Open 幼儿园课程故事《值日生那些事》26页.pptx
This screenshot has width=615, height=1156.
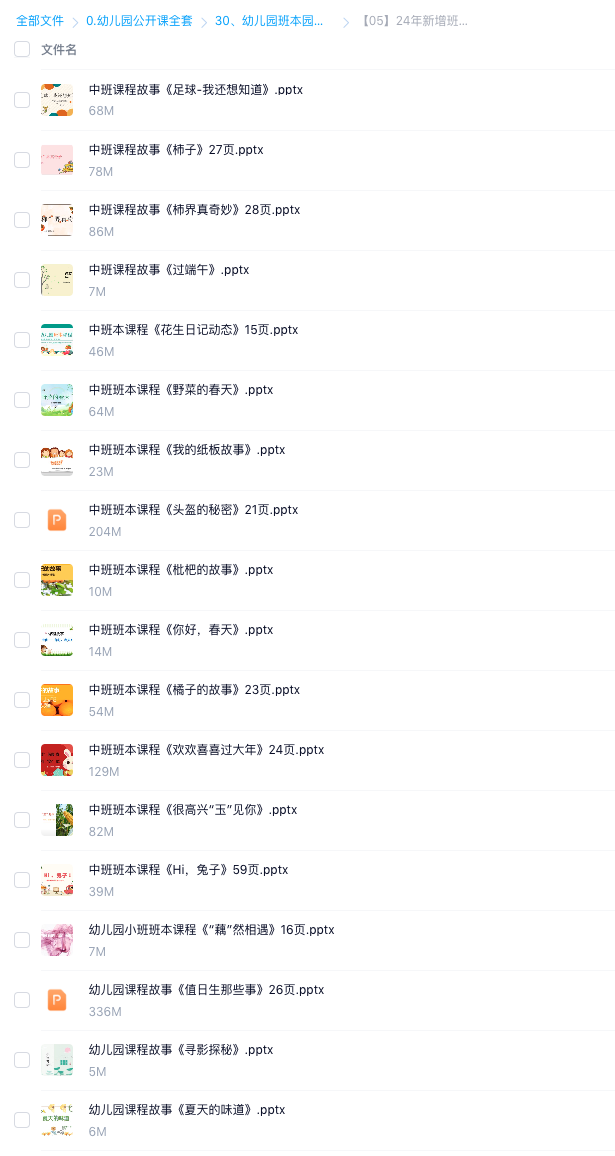pyautogui.click(x=206, y=990)
